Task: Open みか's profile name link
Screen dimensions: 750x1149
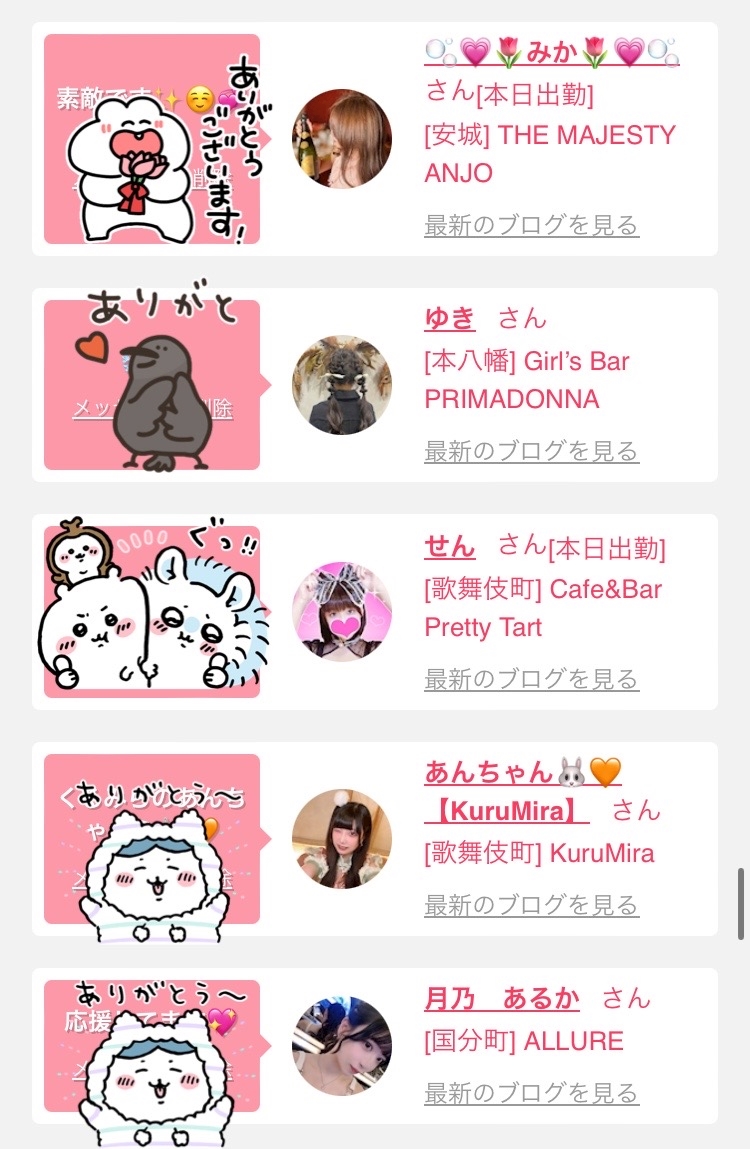Action: click(552, 50)
